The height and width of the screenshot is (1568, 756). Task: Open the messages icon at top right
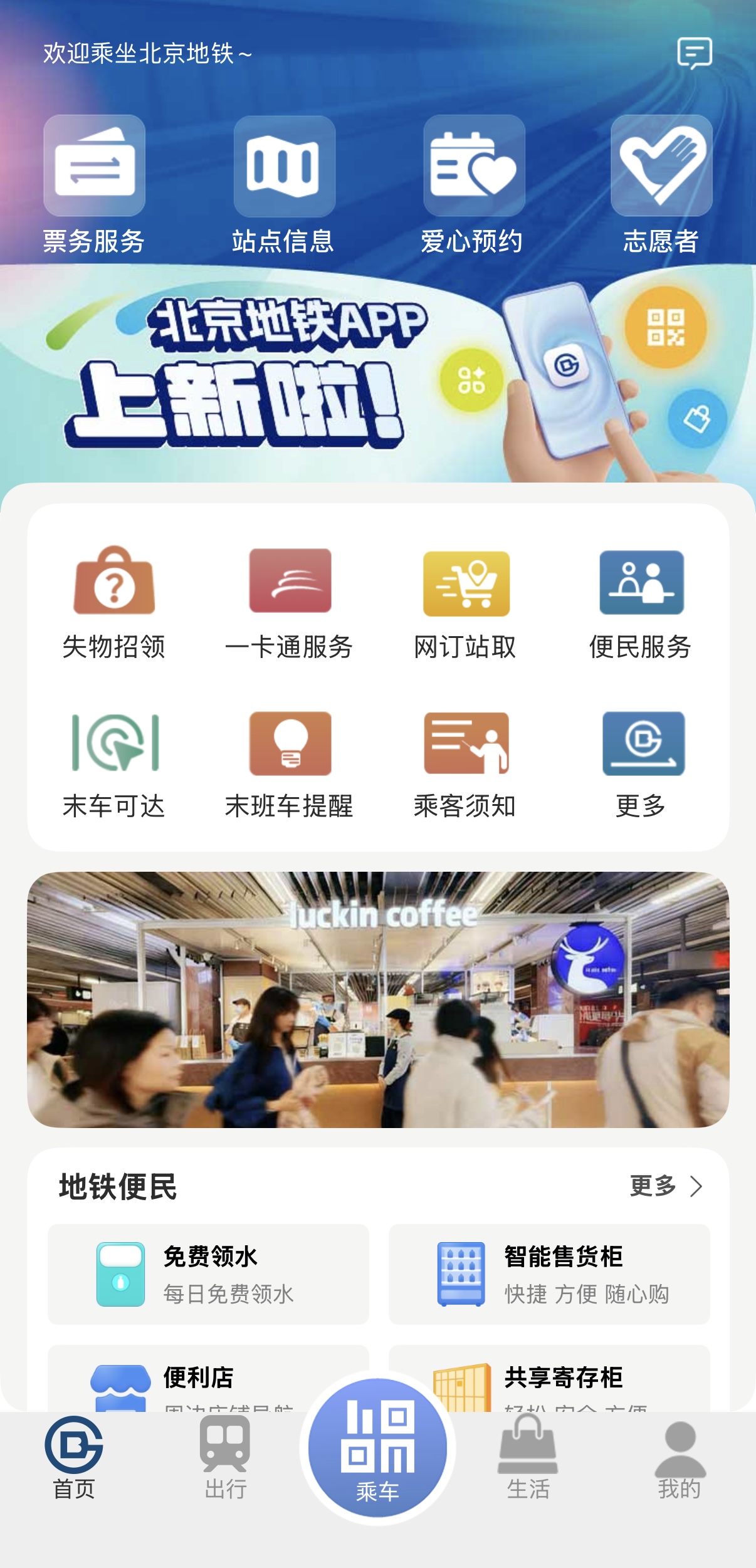pos(694,53)
